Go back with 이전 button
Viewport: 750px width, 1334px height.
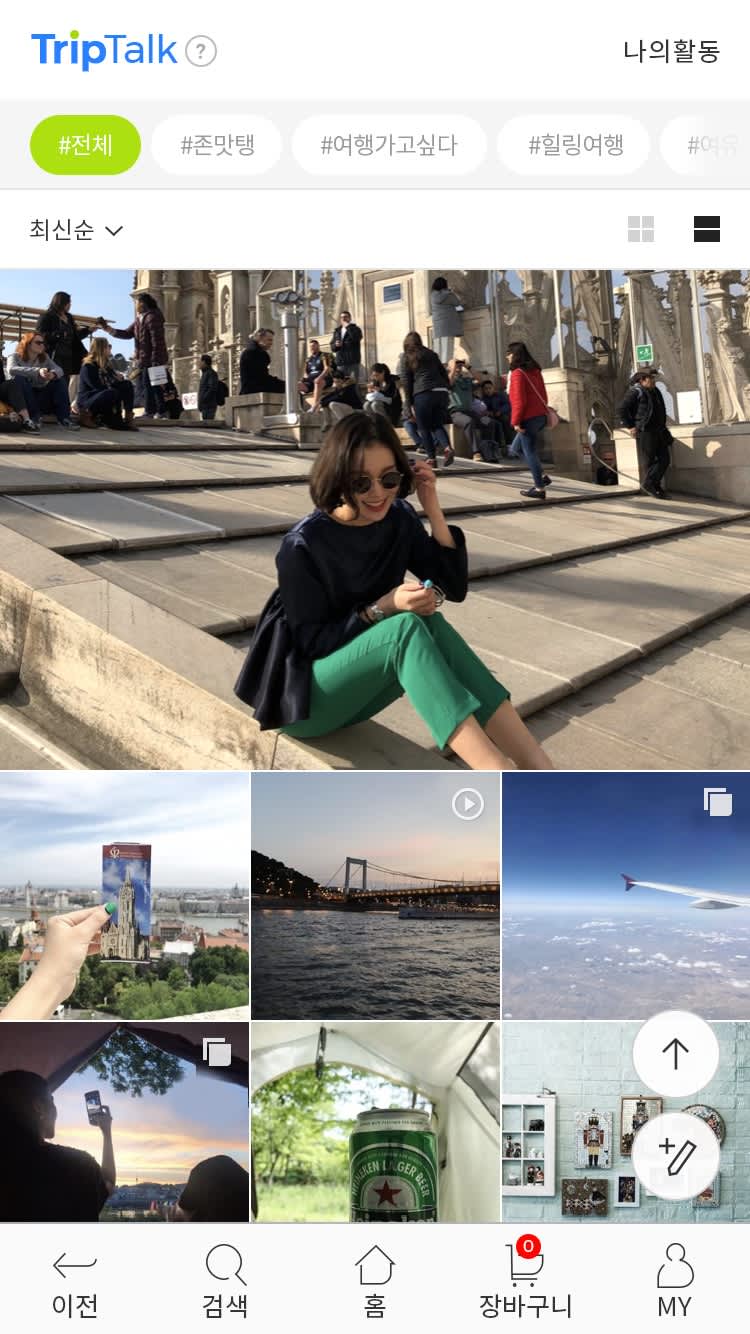point(75,1282)
